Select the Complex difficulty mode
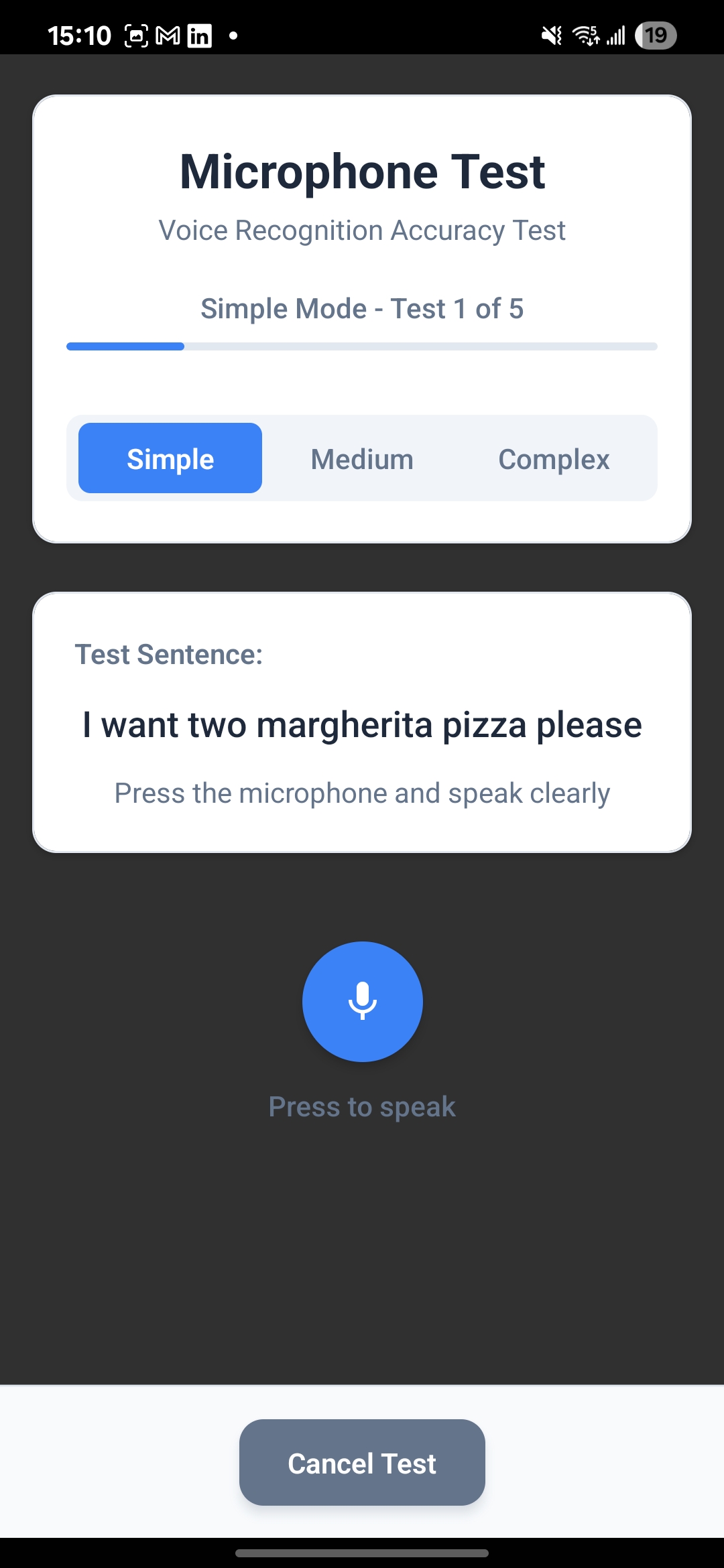This screenshot has width=724, height=1568. coord(554,458)
